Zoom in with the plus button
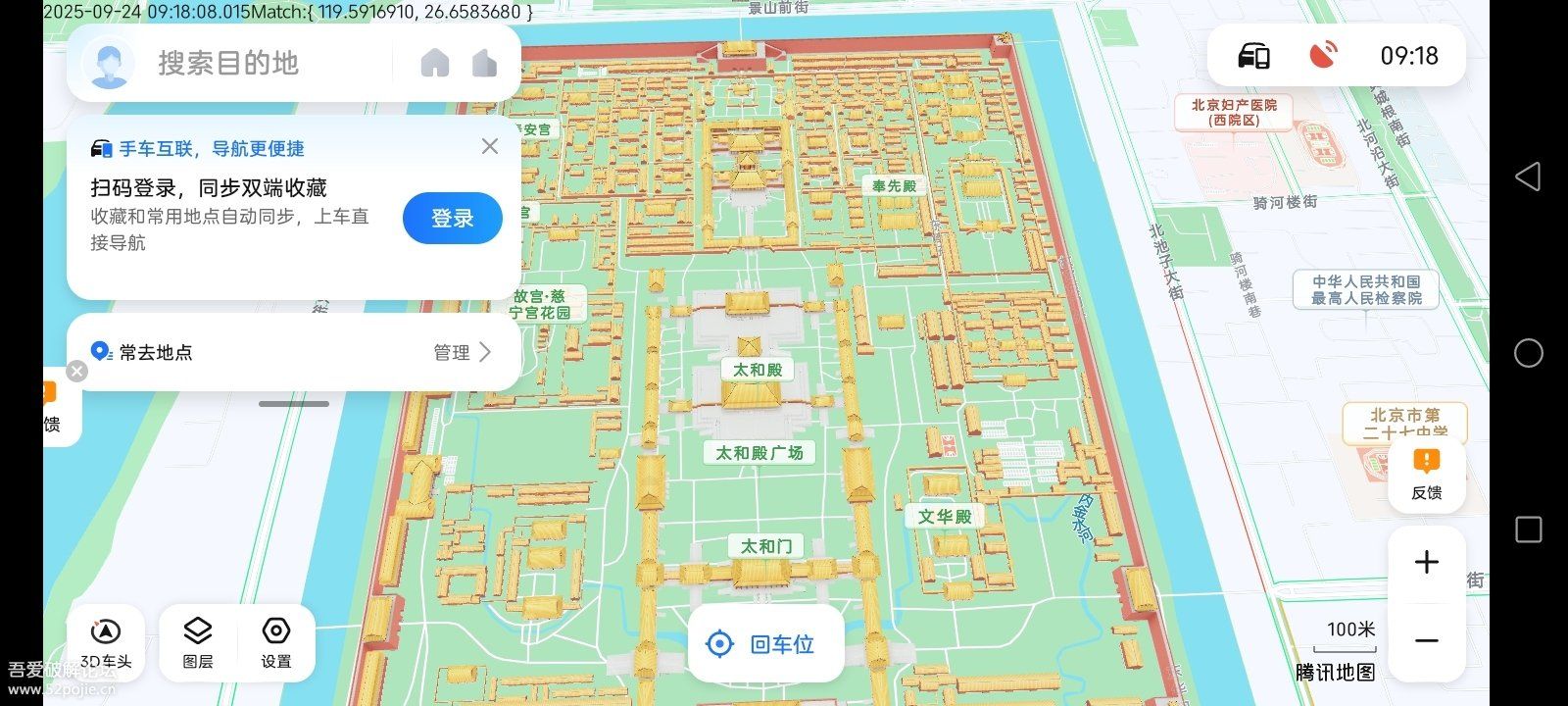The width and height of the screenshot is (1568, 706). click(x=1427, y=562)
